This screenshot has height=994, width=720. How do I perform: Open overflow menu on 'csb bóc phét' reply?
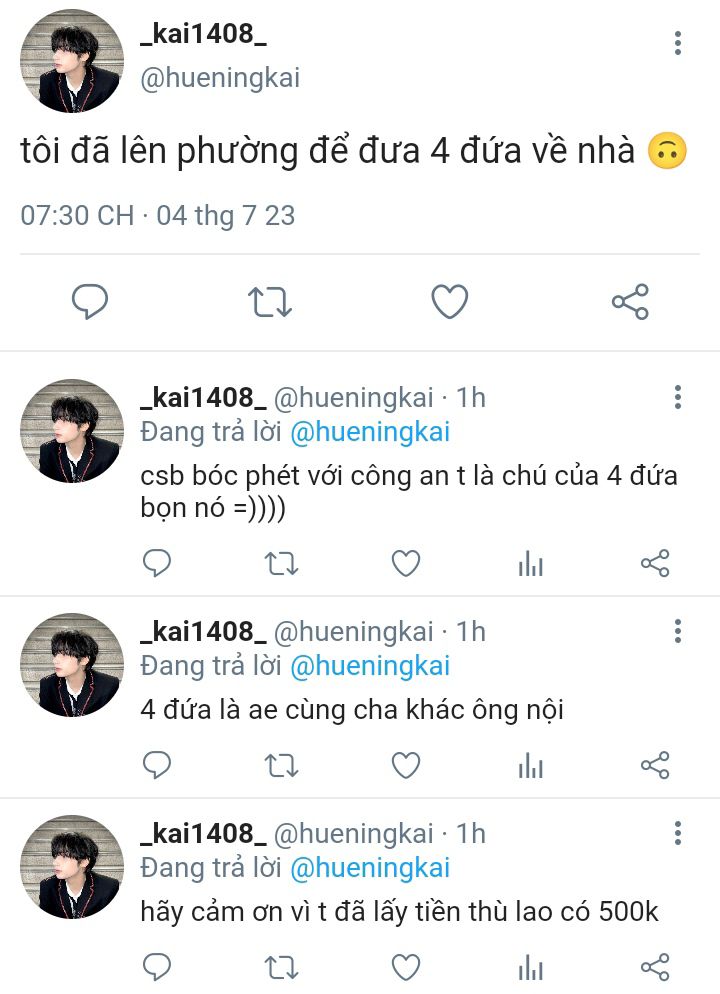tap(678, 397)
